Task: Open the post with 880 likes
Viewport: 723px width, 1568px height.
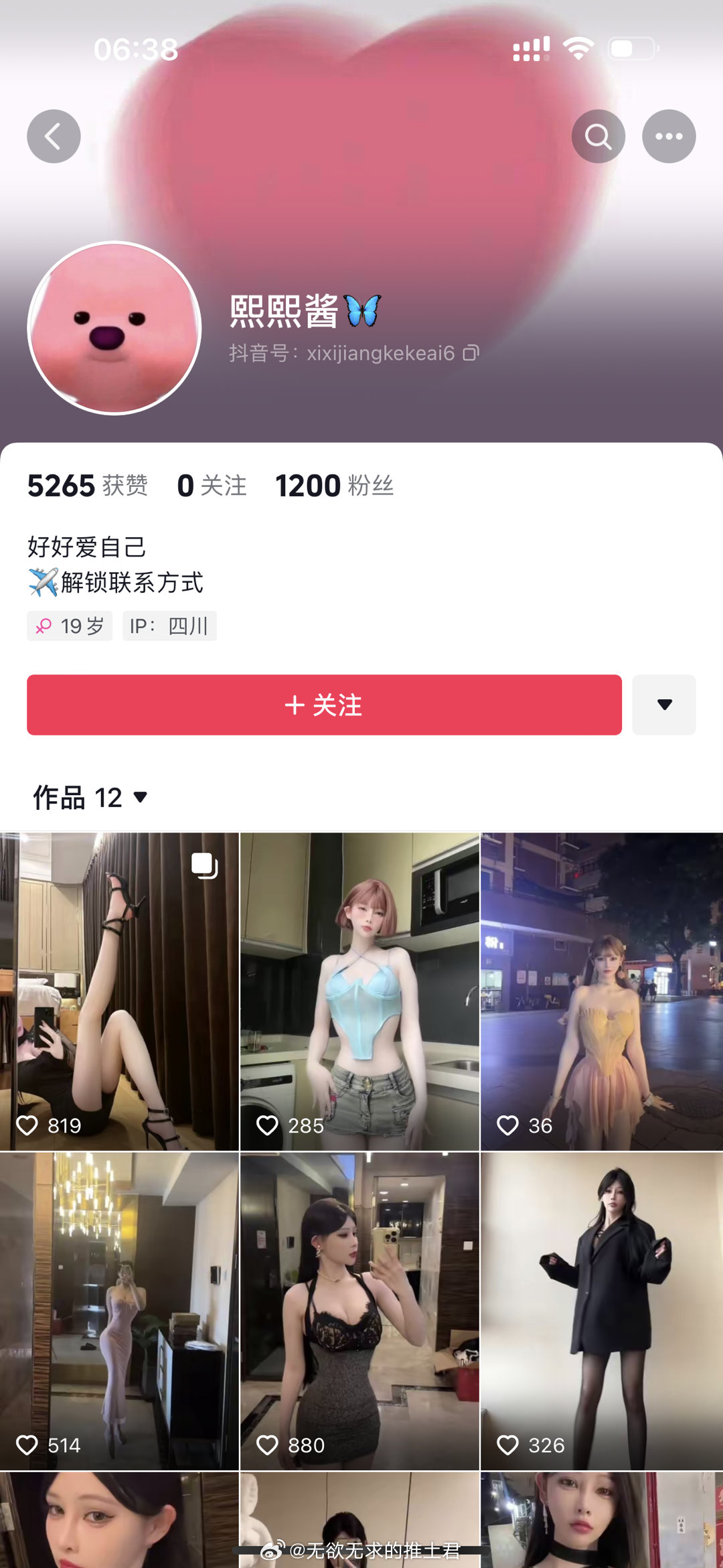Action: pos(359,1311)
